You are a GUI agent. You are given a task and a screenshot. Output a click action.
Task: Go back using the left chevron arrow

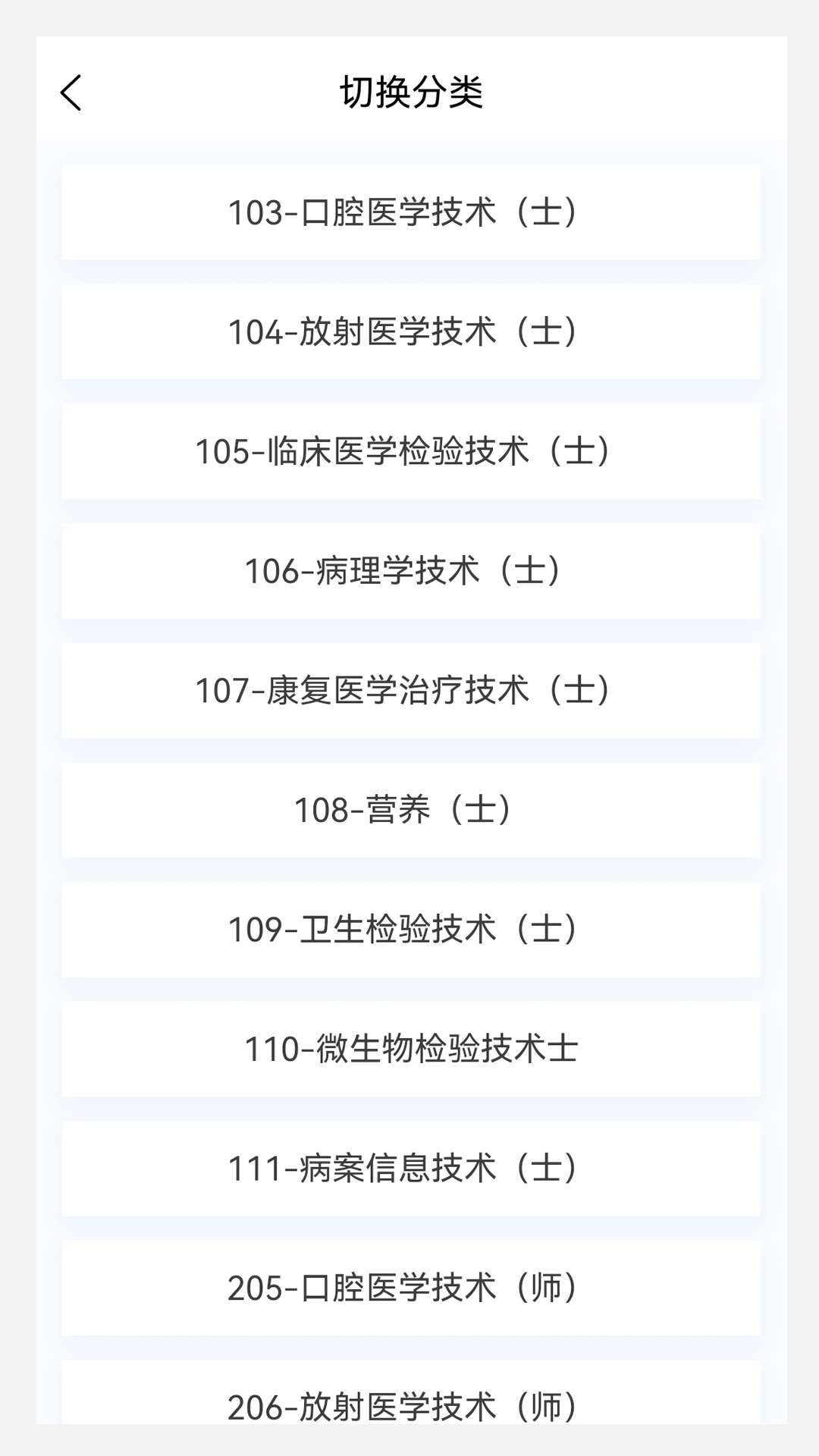71,93
